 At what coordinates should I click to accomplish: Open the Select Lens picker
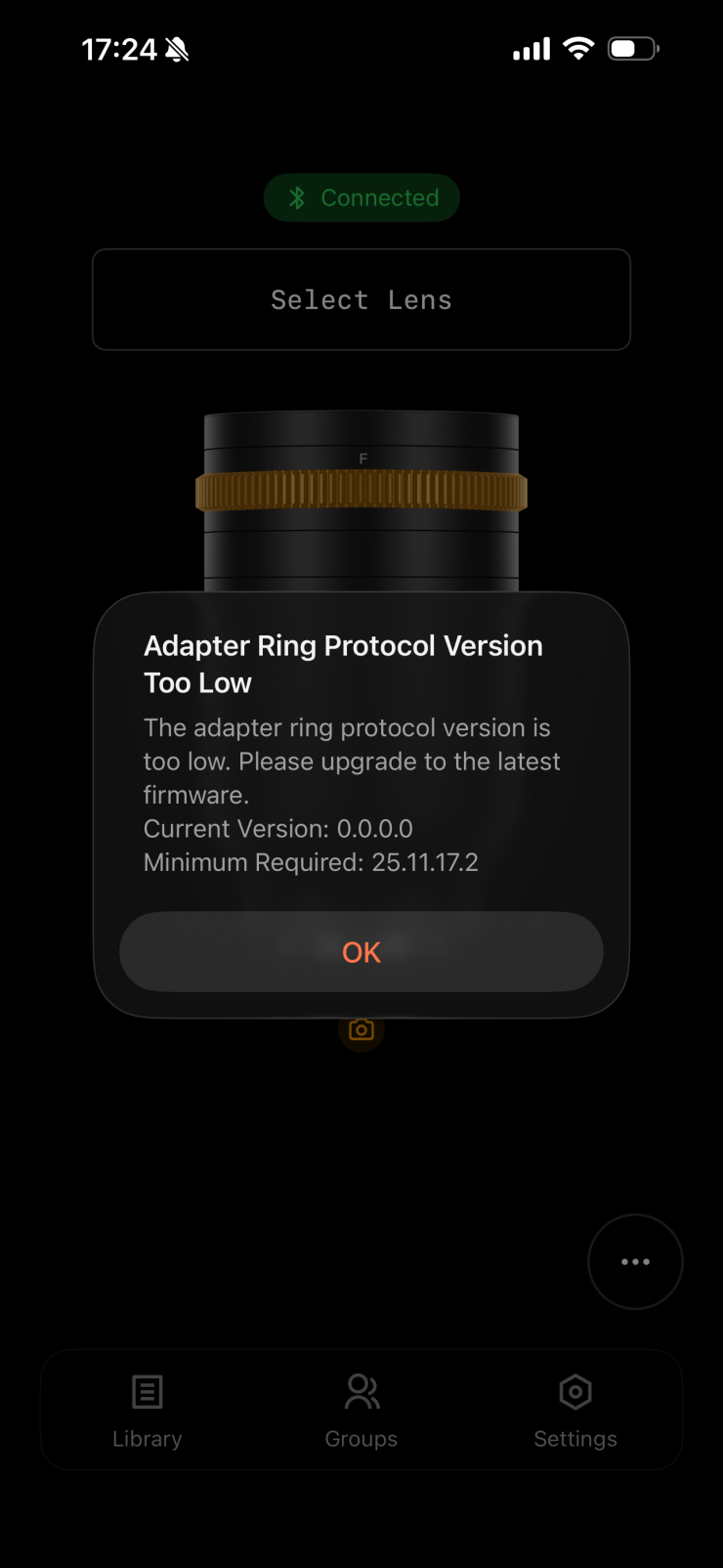pos(361,299)
